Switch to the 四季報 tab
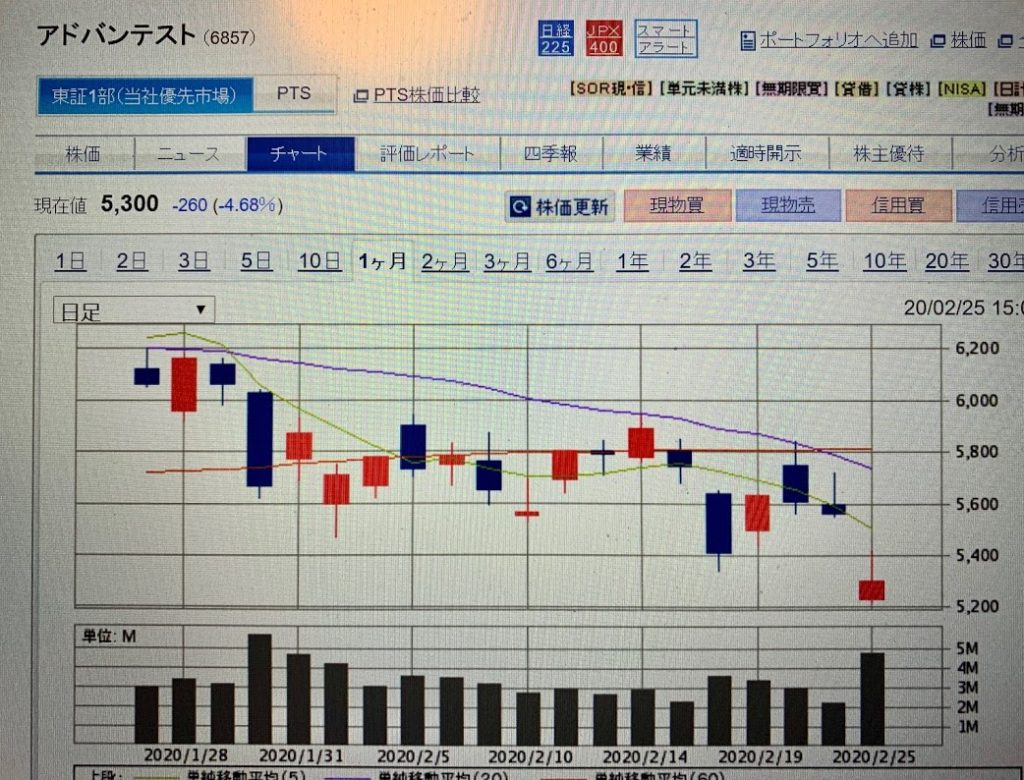 pyautogui.click(x=550, y=154)
